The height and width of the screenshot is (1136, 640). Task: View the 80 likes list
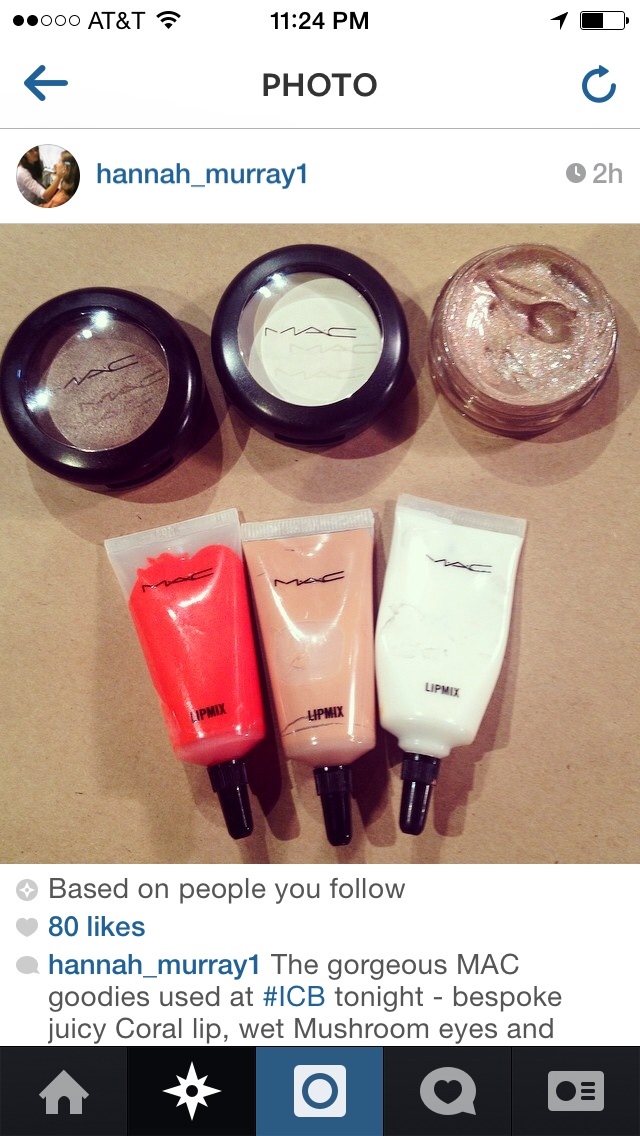click(96, 927)
